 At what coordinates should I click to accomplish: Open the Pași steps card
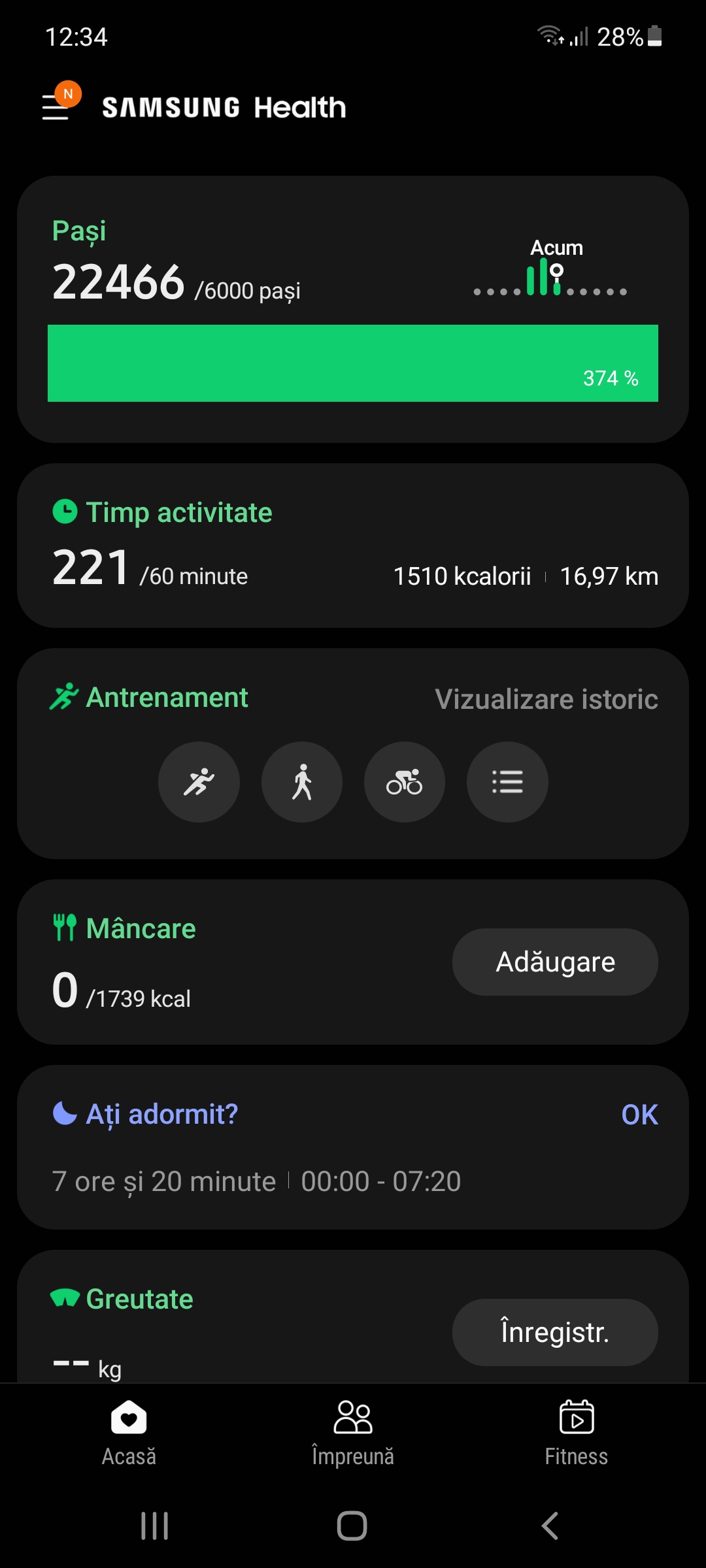click(353, 308)
